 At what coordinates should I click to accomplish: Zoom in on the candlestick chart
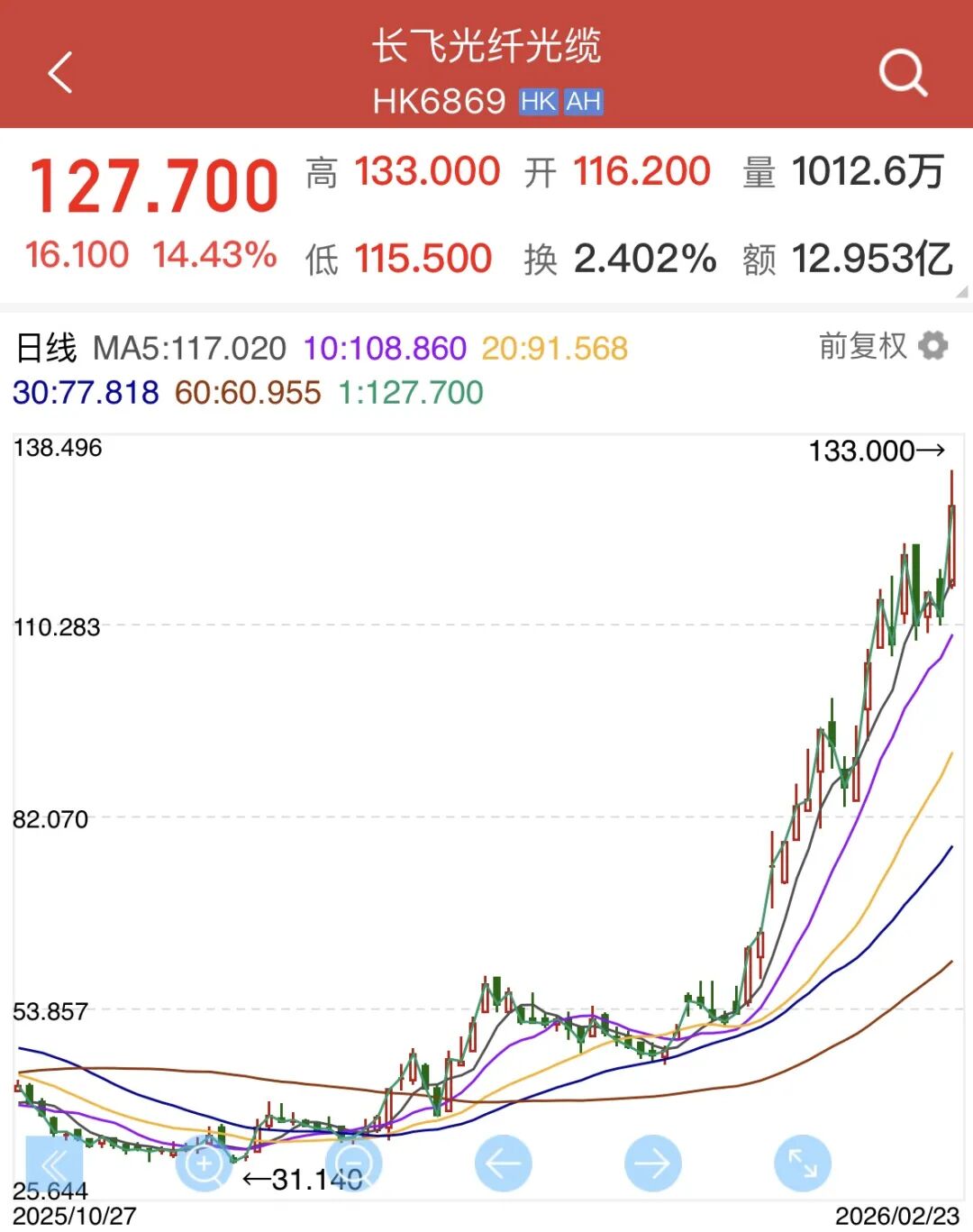(x=204, y=1163)
